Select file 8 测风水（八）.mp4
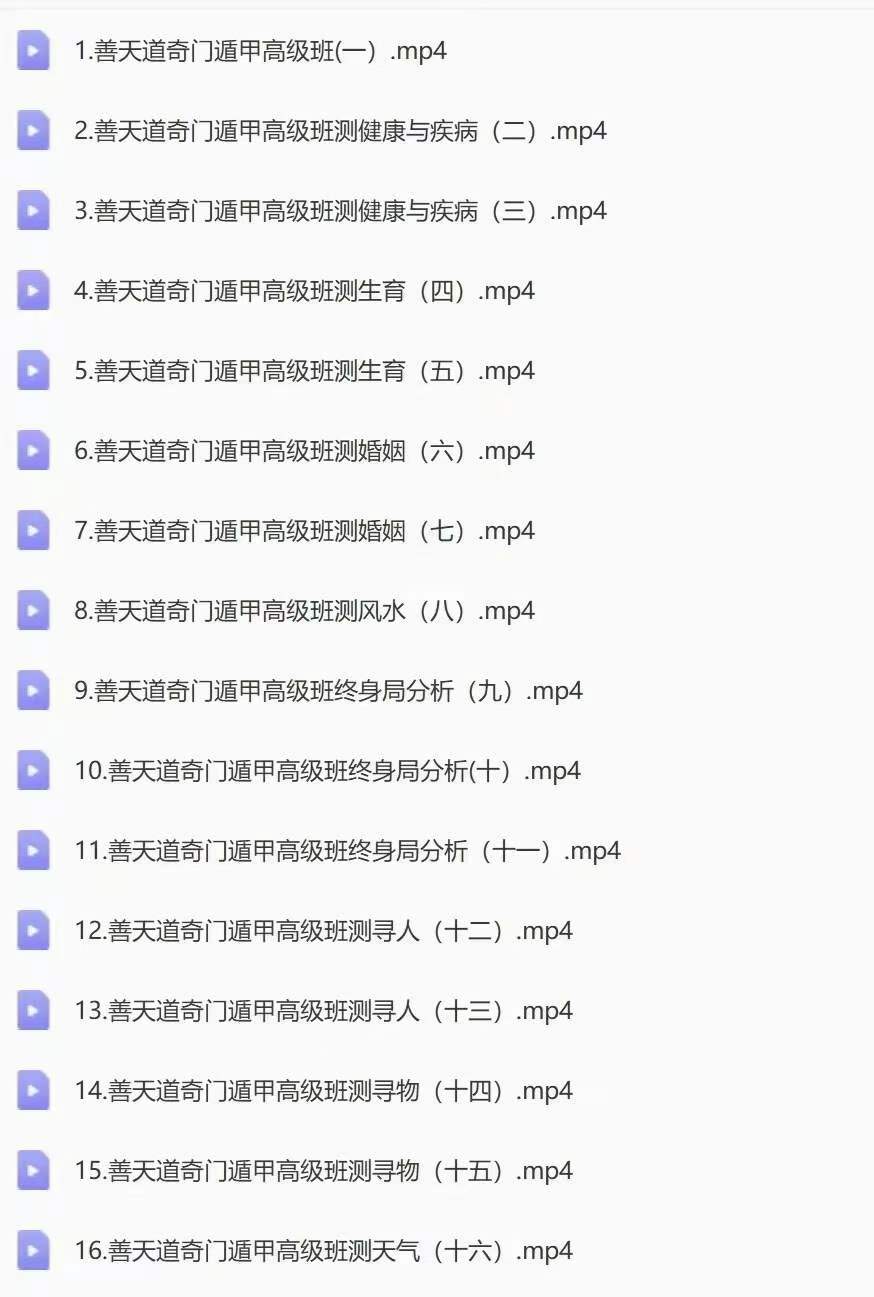Screen dimensions: 874x1297 click(x=304, y=611)
